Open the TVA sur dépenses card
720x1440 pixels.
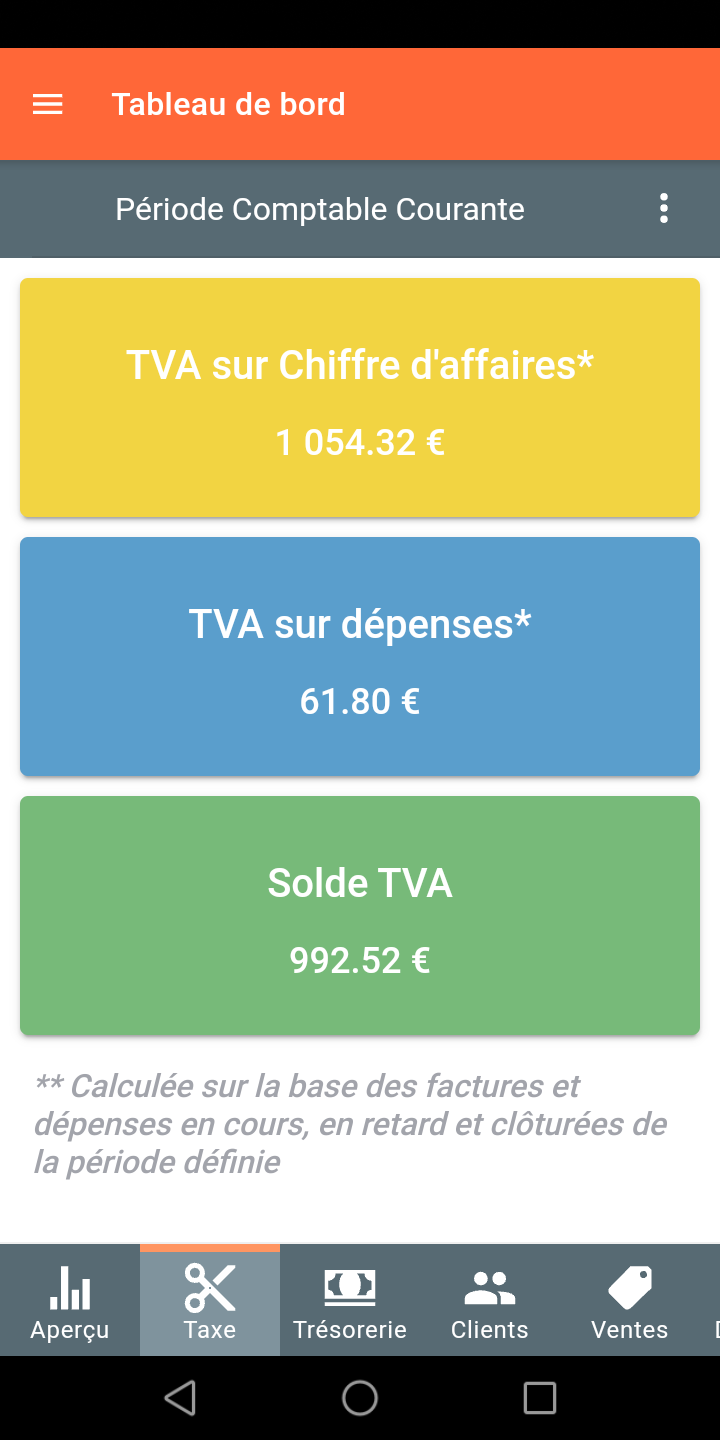(360, 657)
